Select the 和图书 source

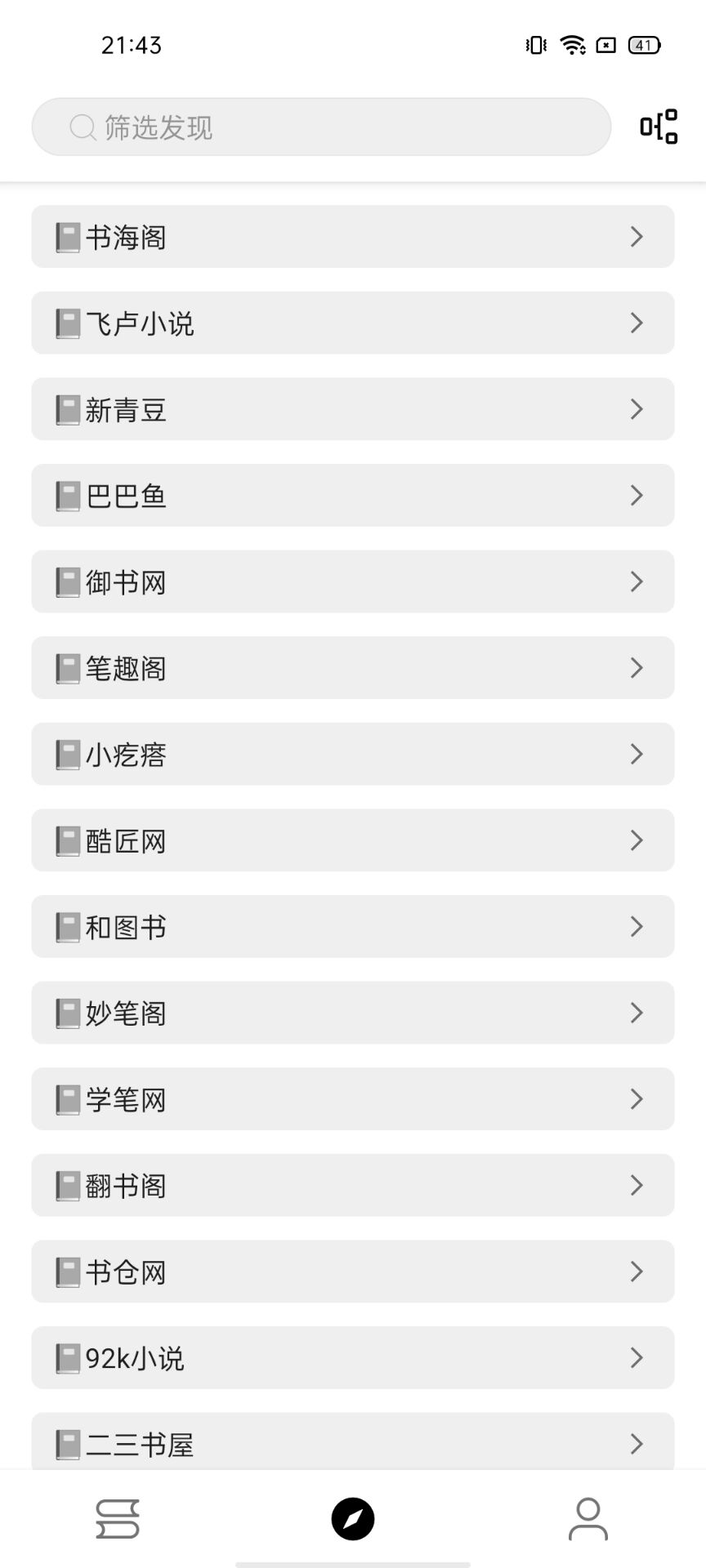pyautogui.click(x=353, y=927)
